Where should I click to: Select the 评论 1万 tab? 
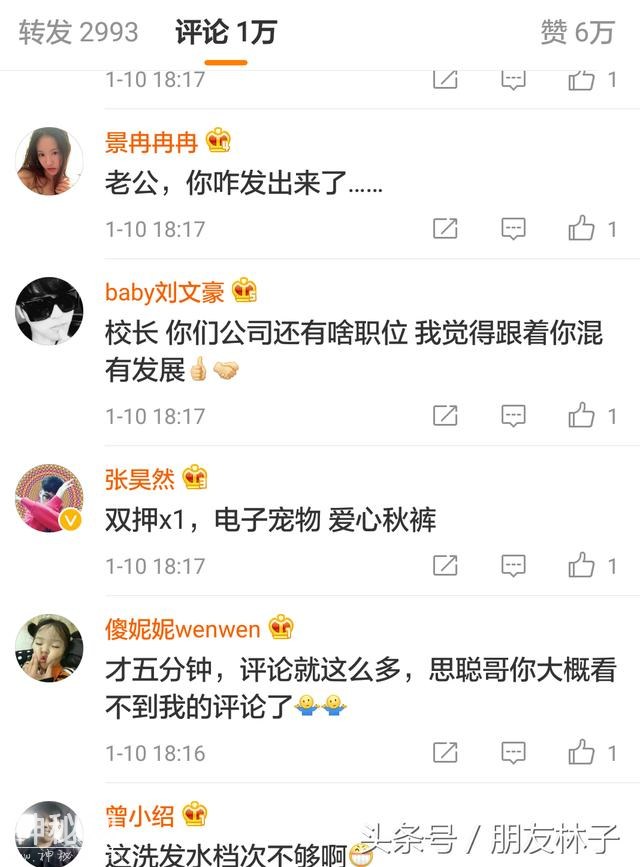coord(226,32)
